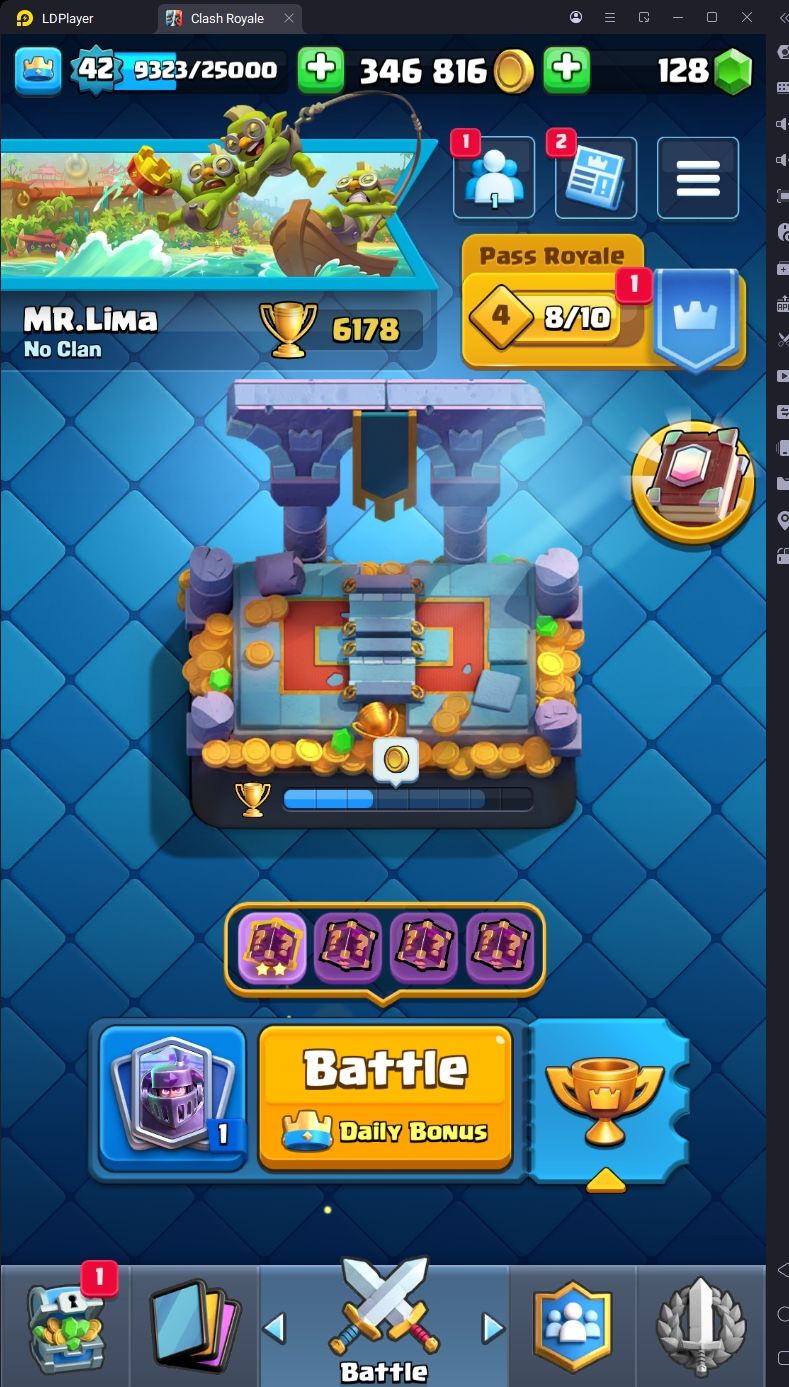
Task: Change deck via the Mega Knight card
Action: click(x=173, y=1097)
